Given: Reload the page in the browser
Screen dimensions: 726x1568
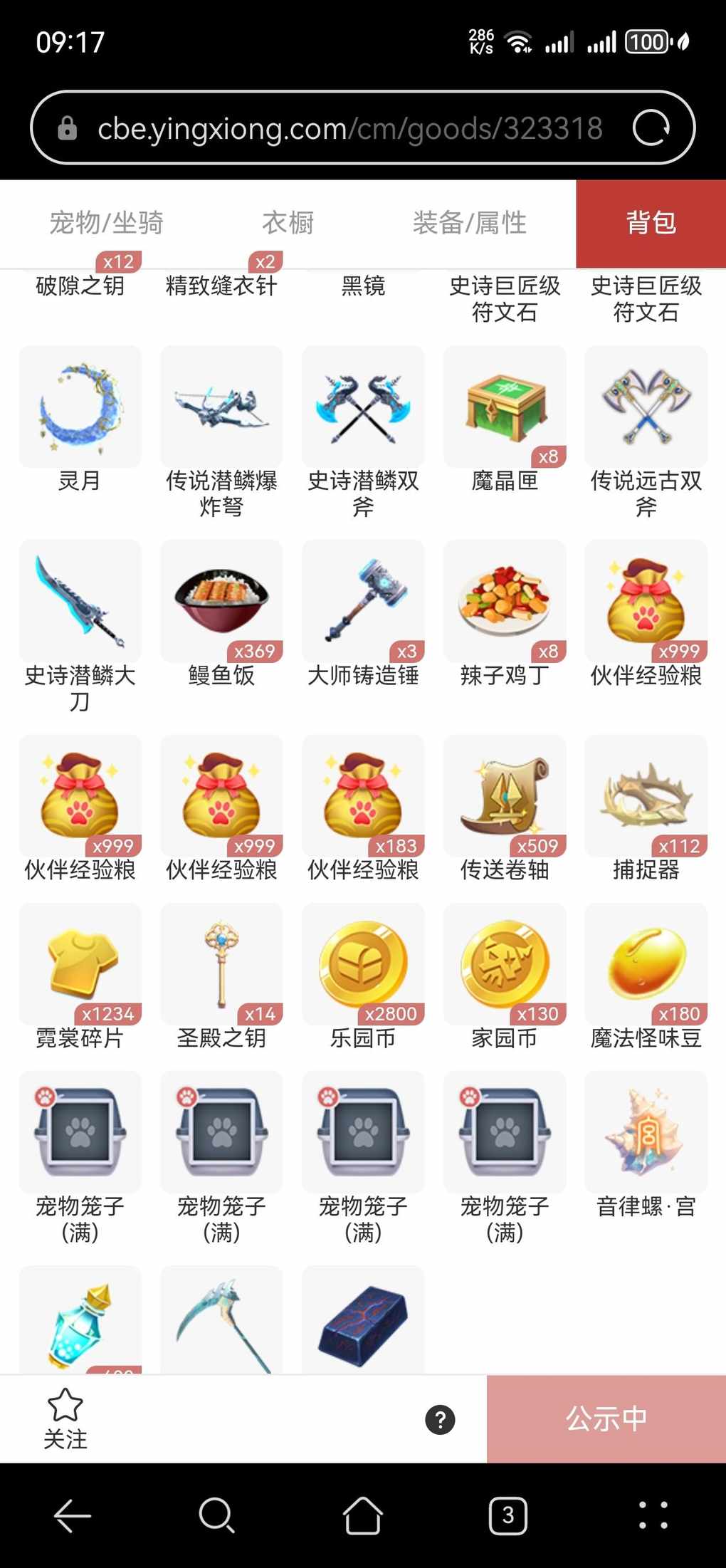Looking at the screenshot, I should point(651,128).
